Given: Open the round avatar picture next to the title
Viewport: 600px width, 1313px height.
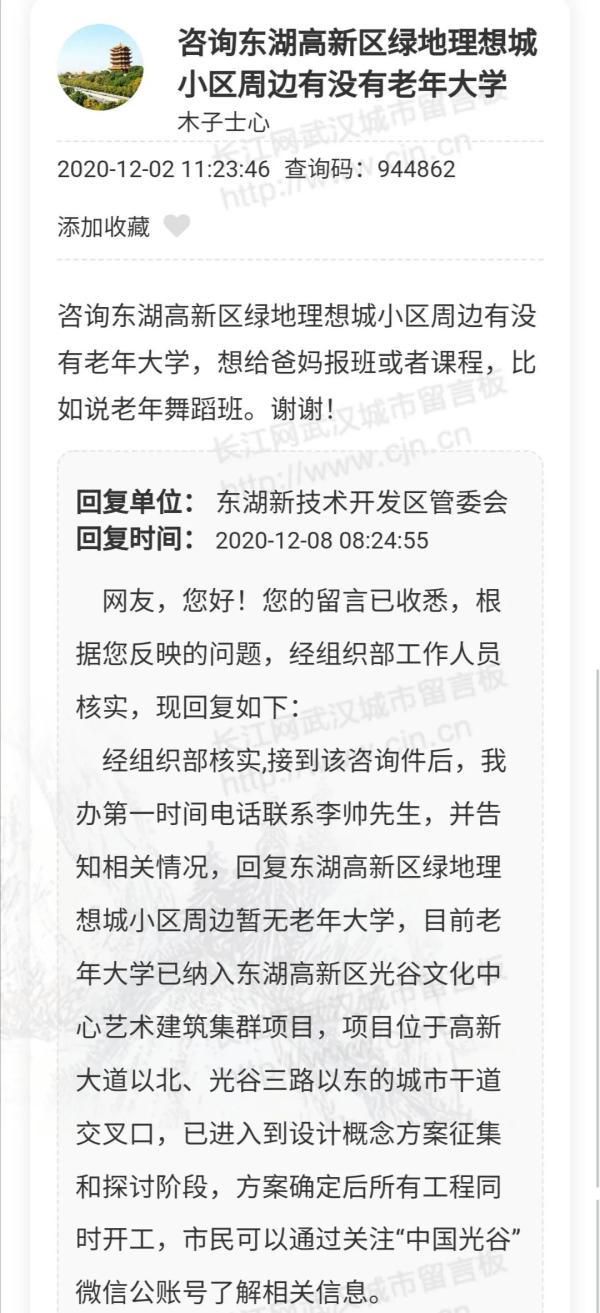Looking at the screenshot, I should pos(100,67).
